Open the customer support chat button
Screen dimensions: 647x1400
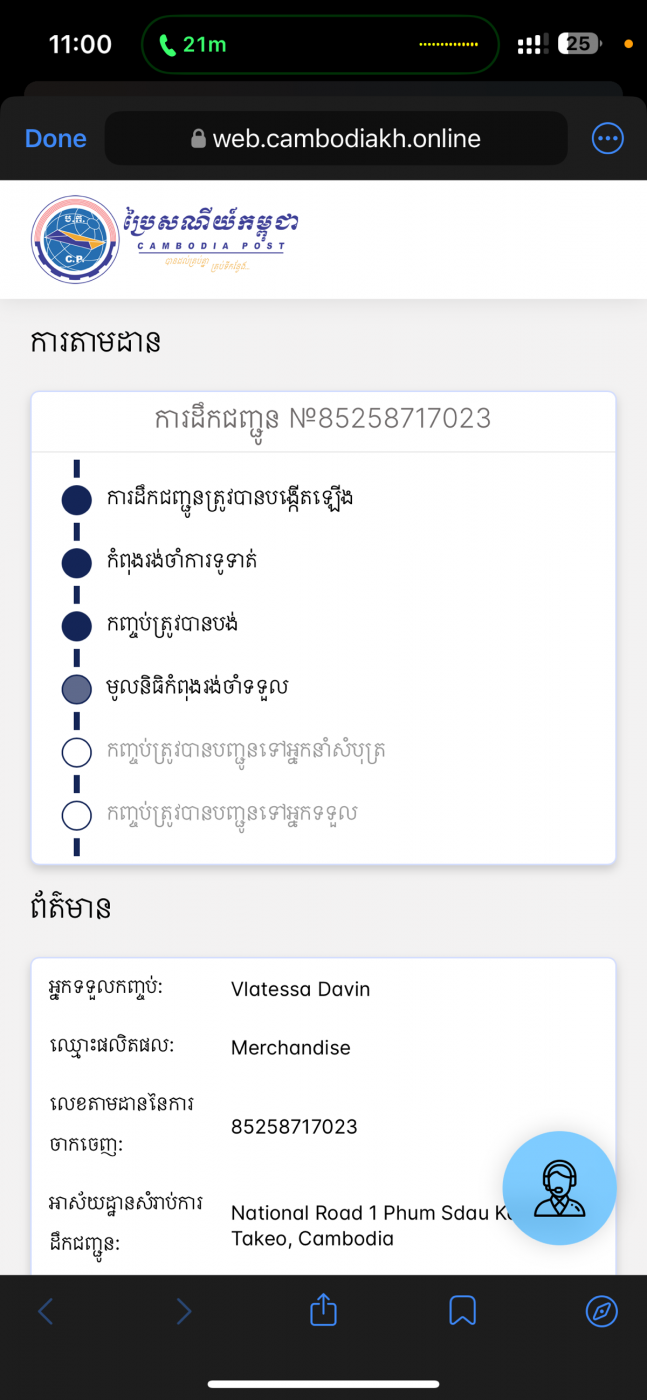tap(559, 1188)
